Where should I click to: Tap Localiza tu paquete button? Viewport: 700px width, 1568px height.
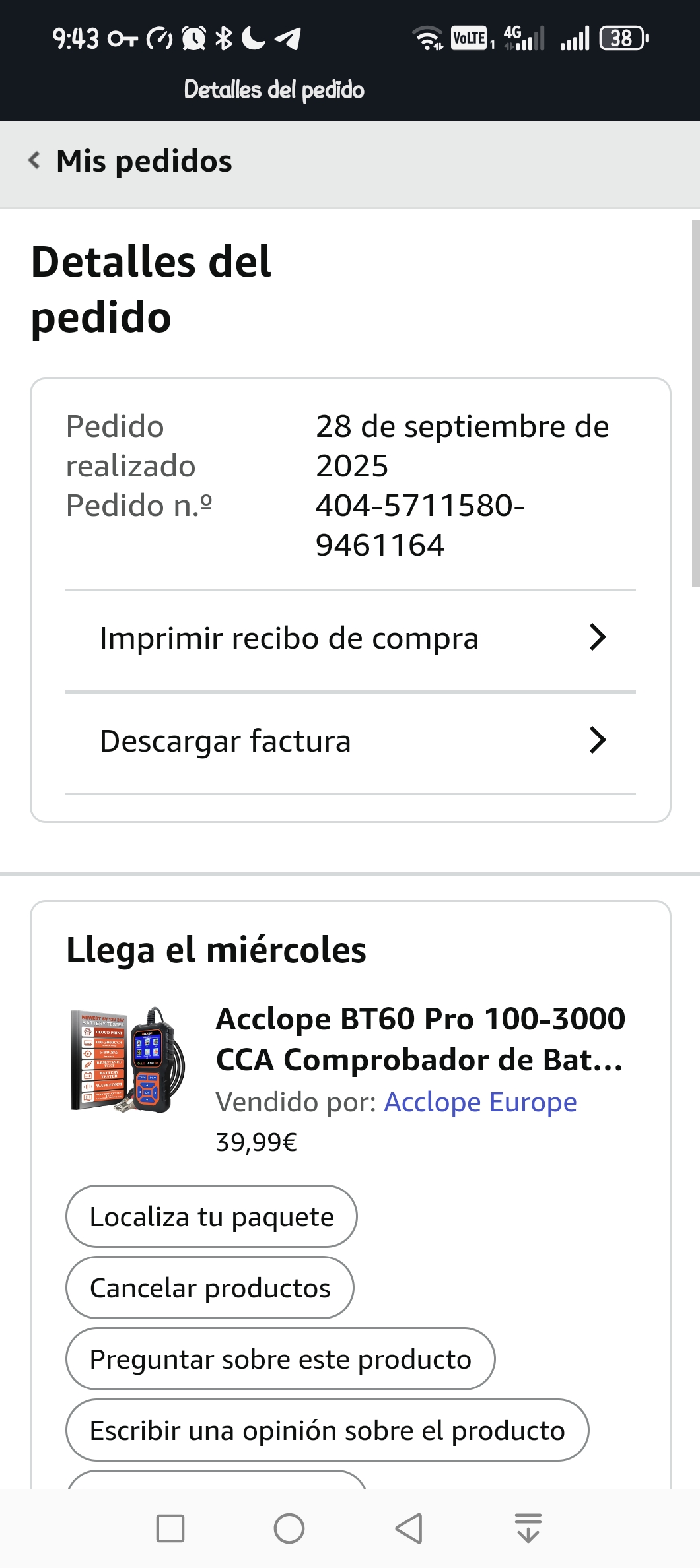pos(211,1216)
